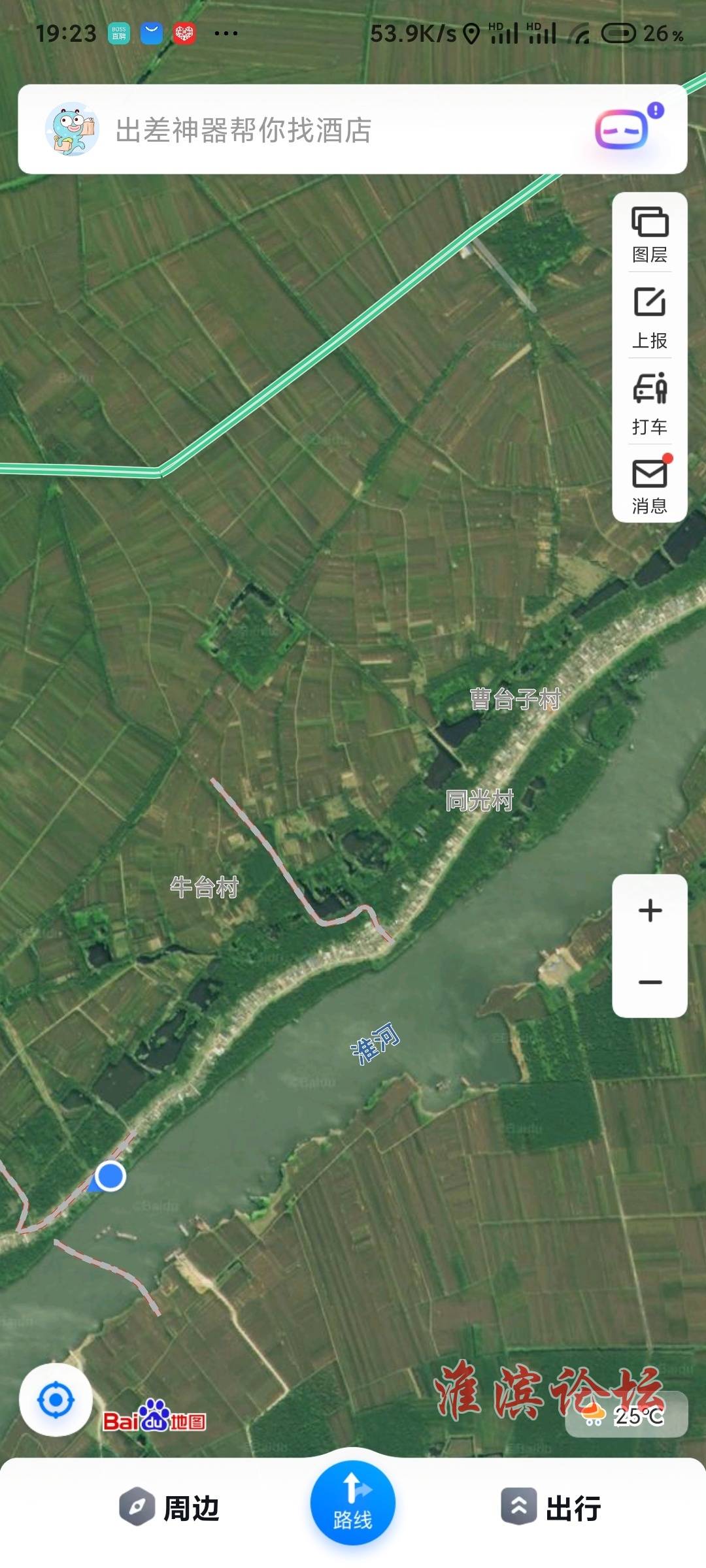Open the 25℃ weather widget
706x1568 pixels.
(626, 1414)
